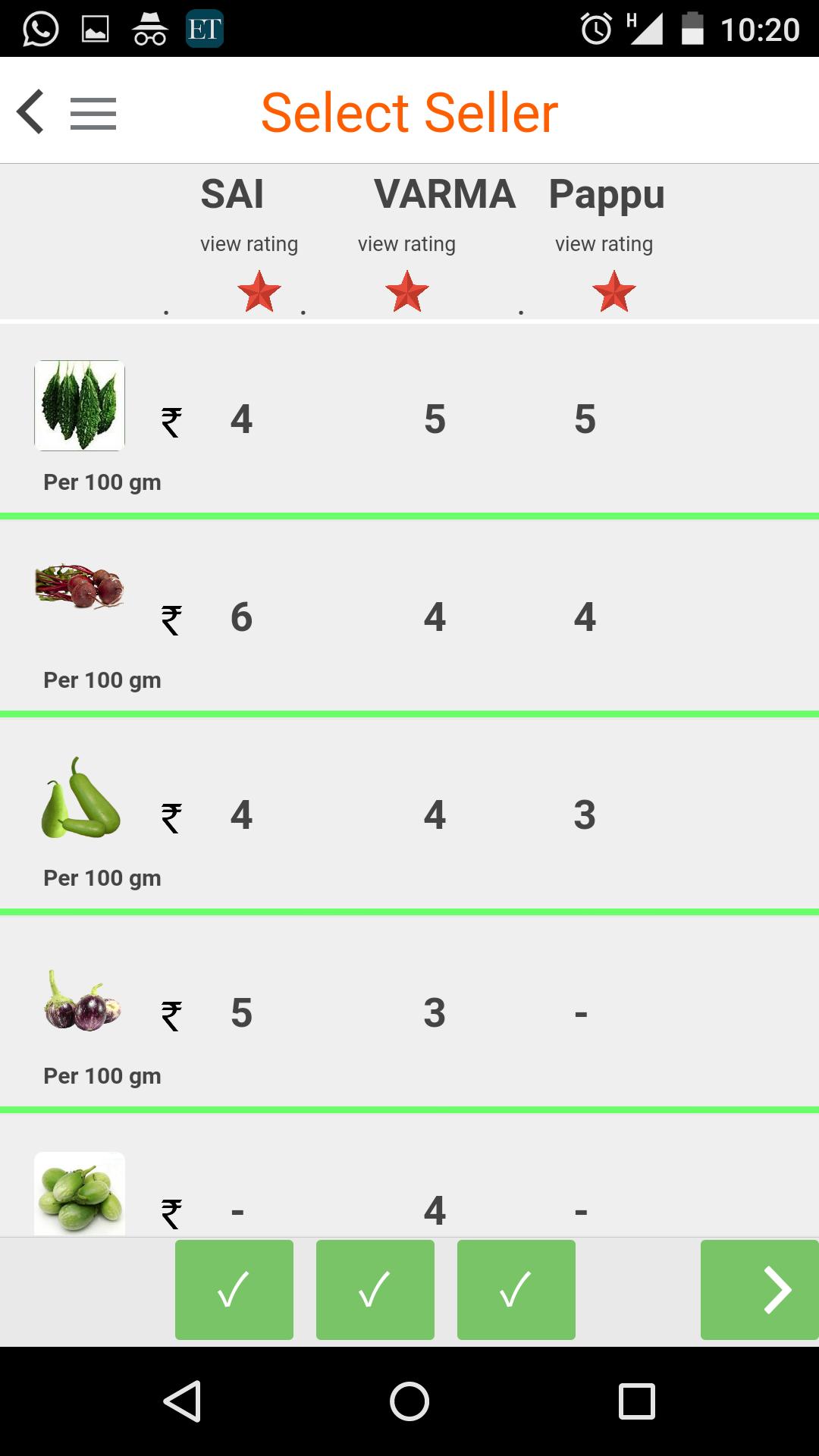Select the SAI column header
The height and width of the screenshot is (1456, 819).
[x=231, y=194]
